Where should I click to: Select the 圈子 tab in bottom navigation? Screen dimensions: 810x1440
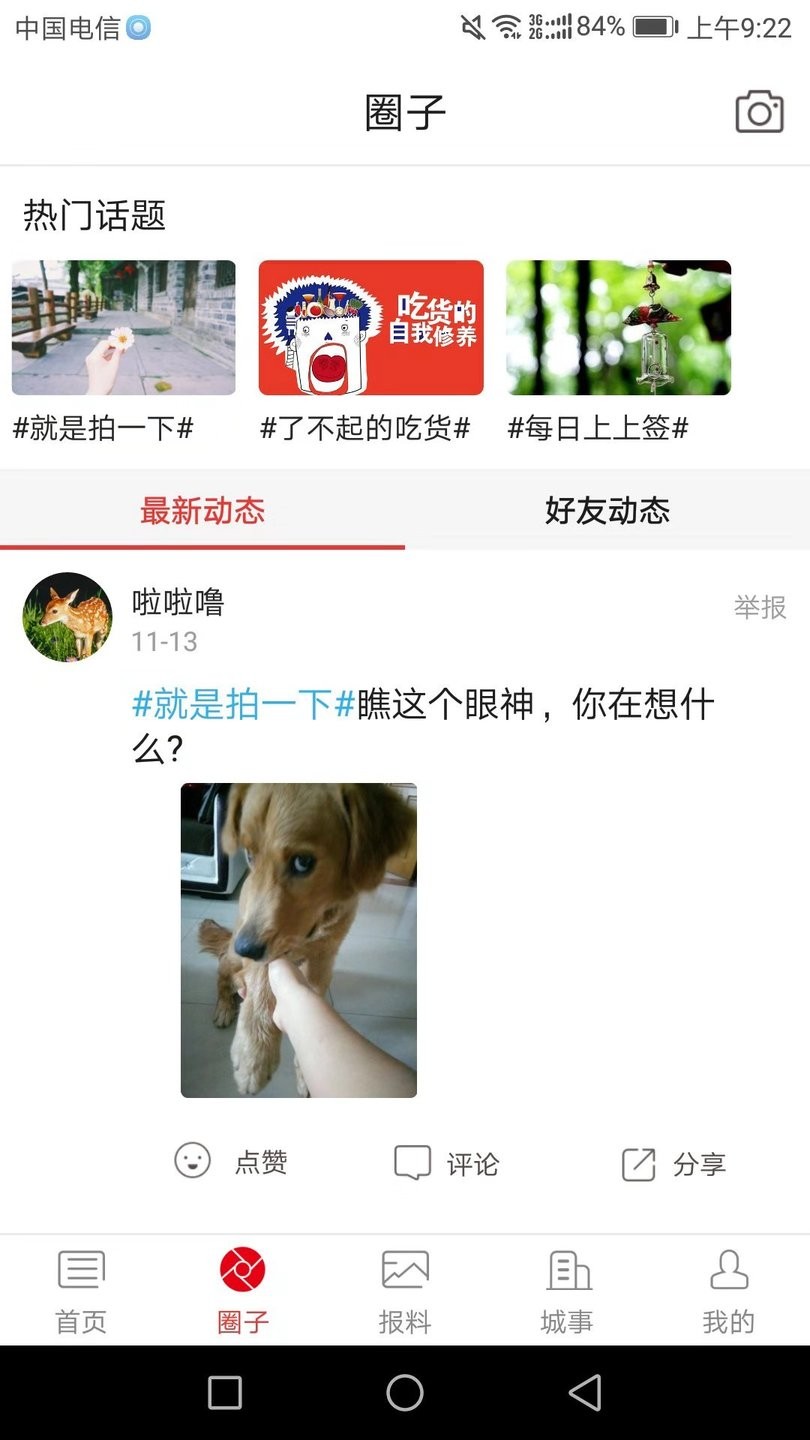point(243,1290)
